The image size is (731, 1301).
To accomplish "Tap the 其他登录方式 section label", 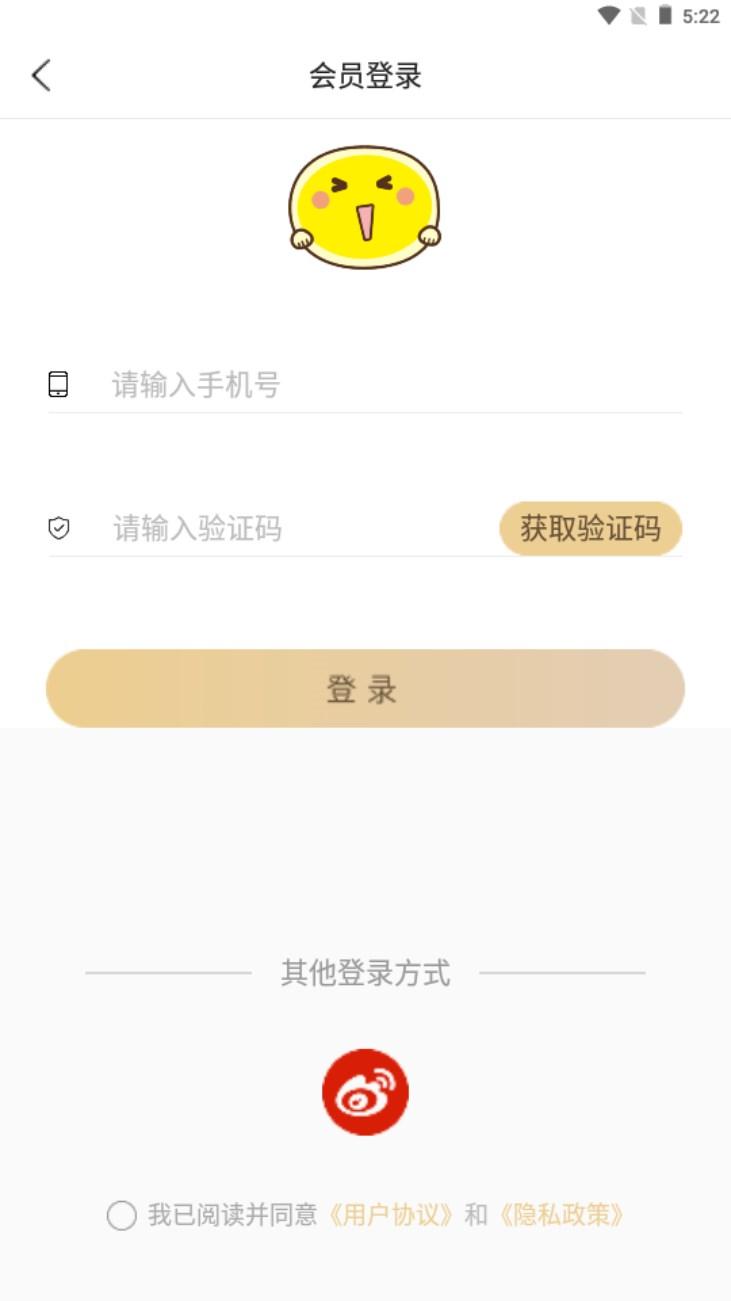I will (365, 972).
